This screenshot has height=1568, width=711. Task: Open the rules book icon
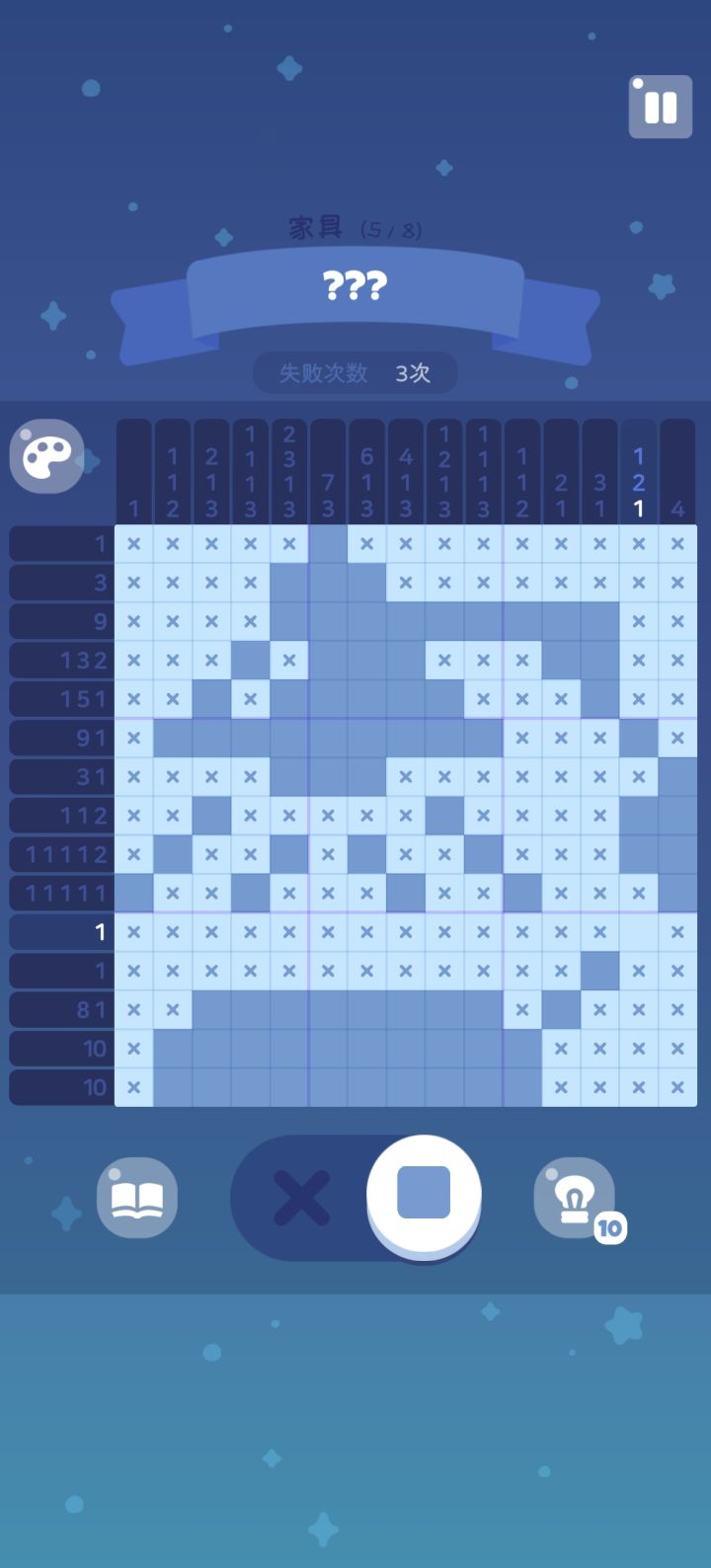point(137,1196)
